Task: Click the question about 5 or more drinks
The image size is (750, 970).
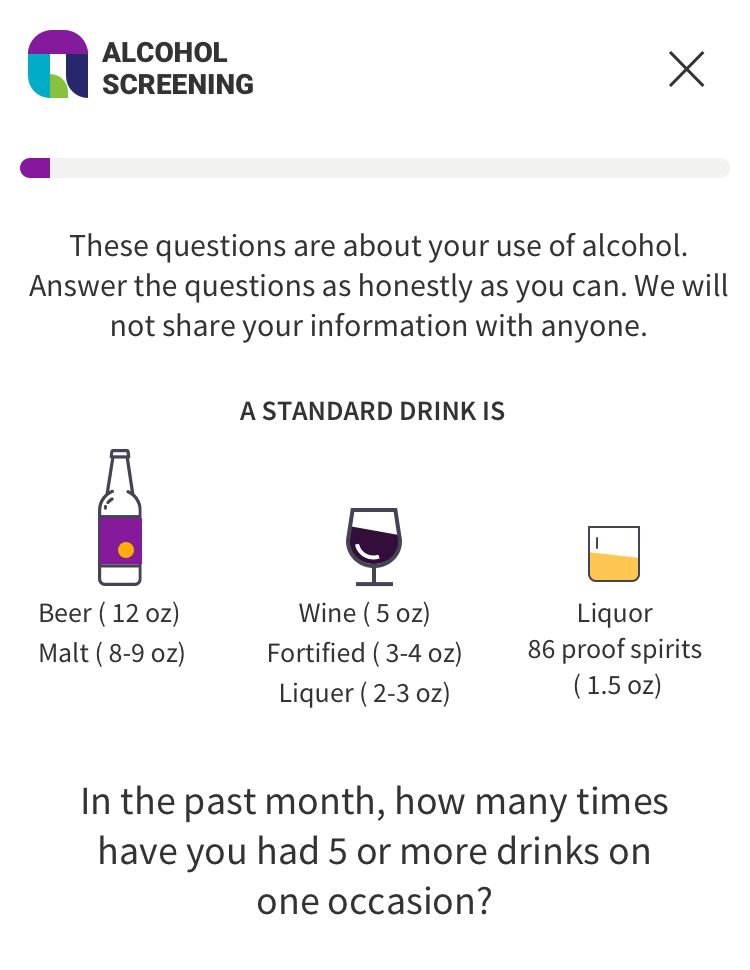Action: point(374,851)
